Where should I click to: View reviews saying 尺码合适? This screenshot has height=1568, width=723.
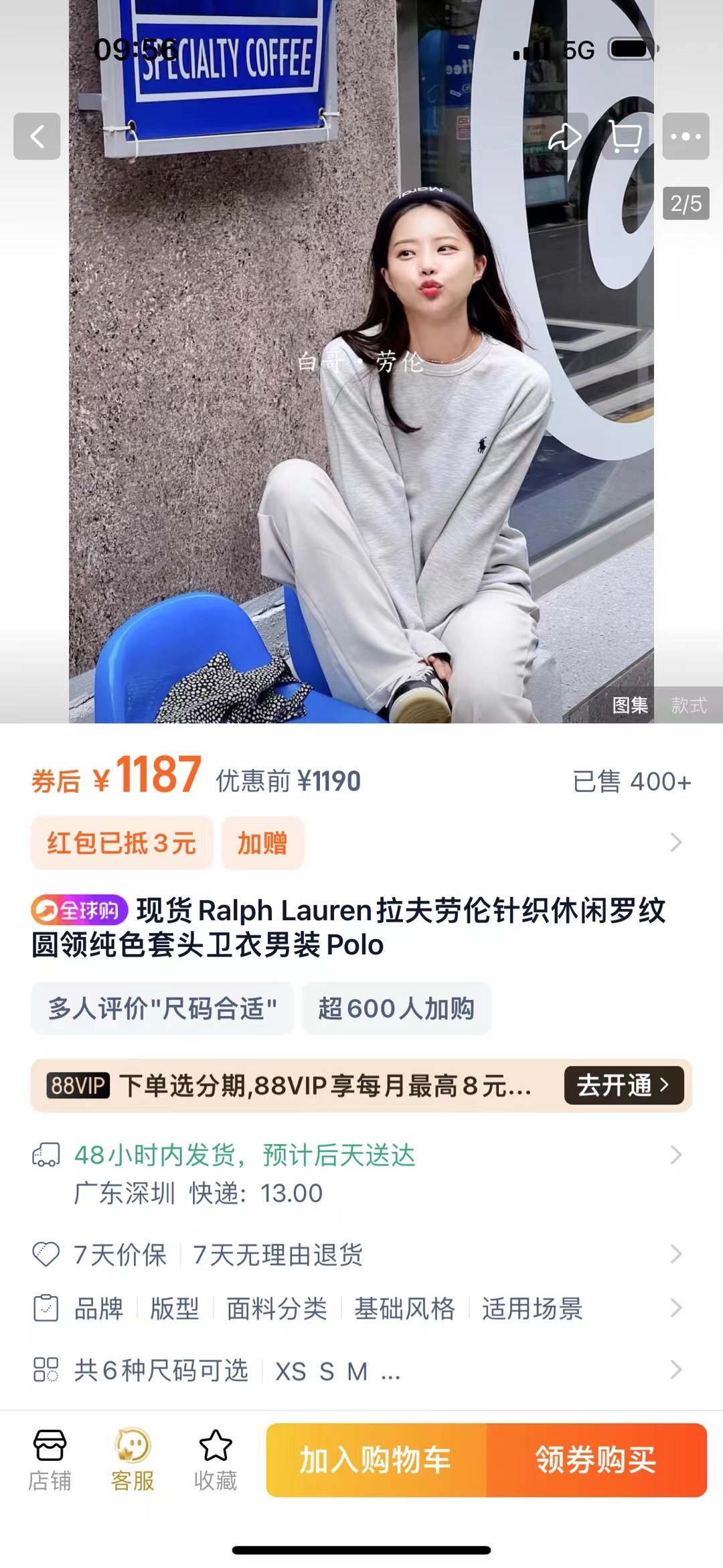pyautogui.click(x=162, y=1008)
